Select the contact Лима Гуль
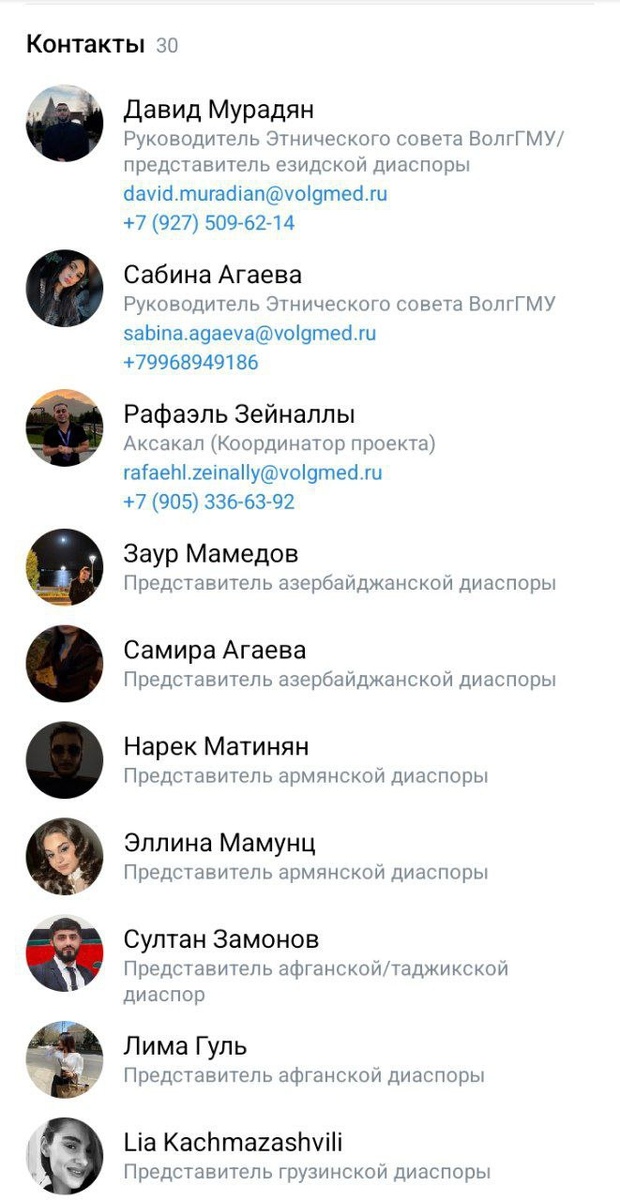Image resolution: width=620 pixels, height=1200 pixels. pos(185,1047)
